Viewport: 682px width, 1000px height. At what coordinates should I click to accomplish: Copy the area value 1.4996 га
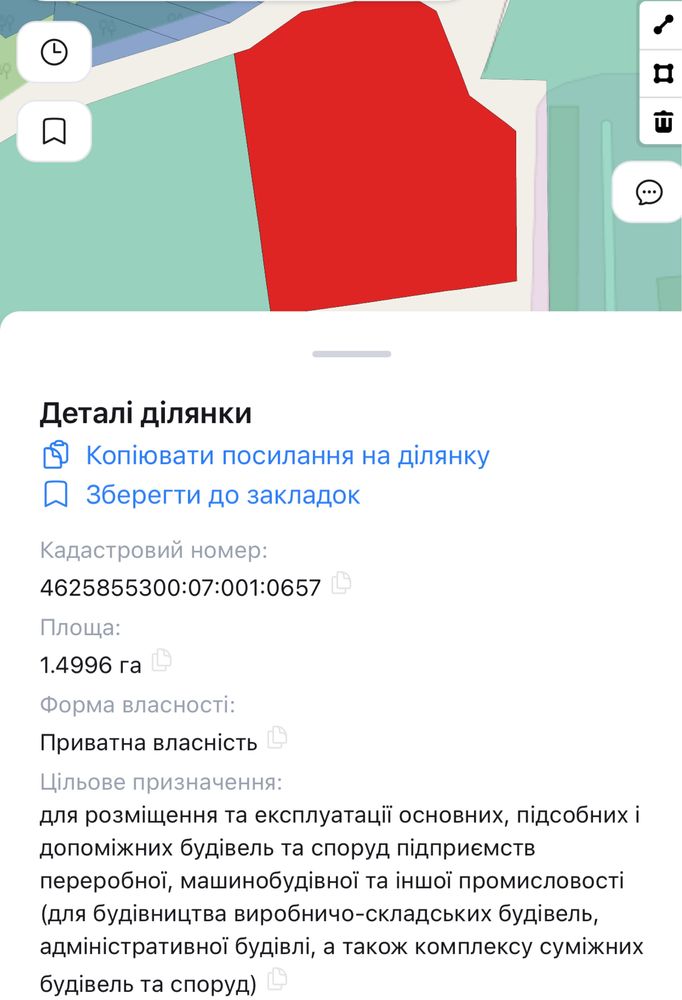(x=162, y=660)
